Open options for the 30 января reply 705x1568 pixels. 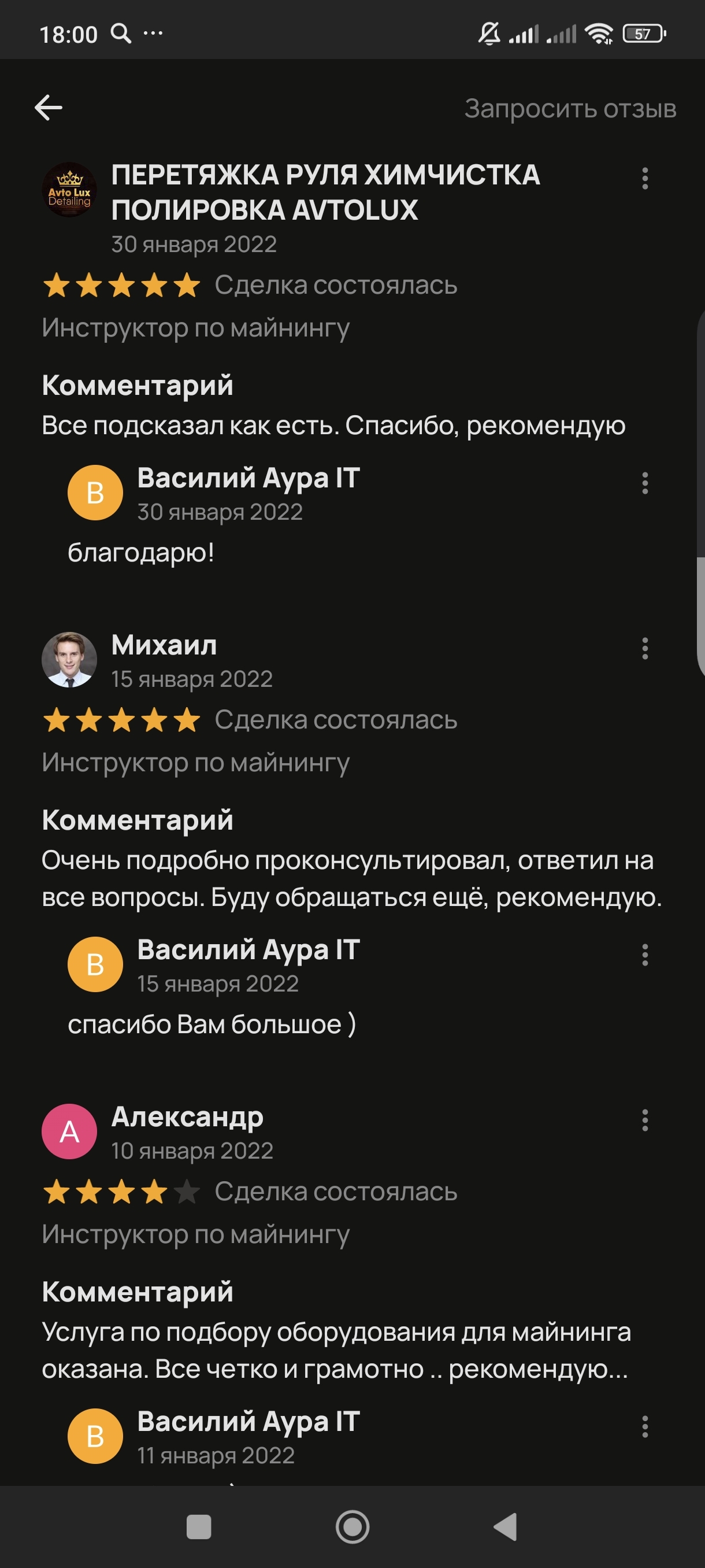point(645,483)
